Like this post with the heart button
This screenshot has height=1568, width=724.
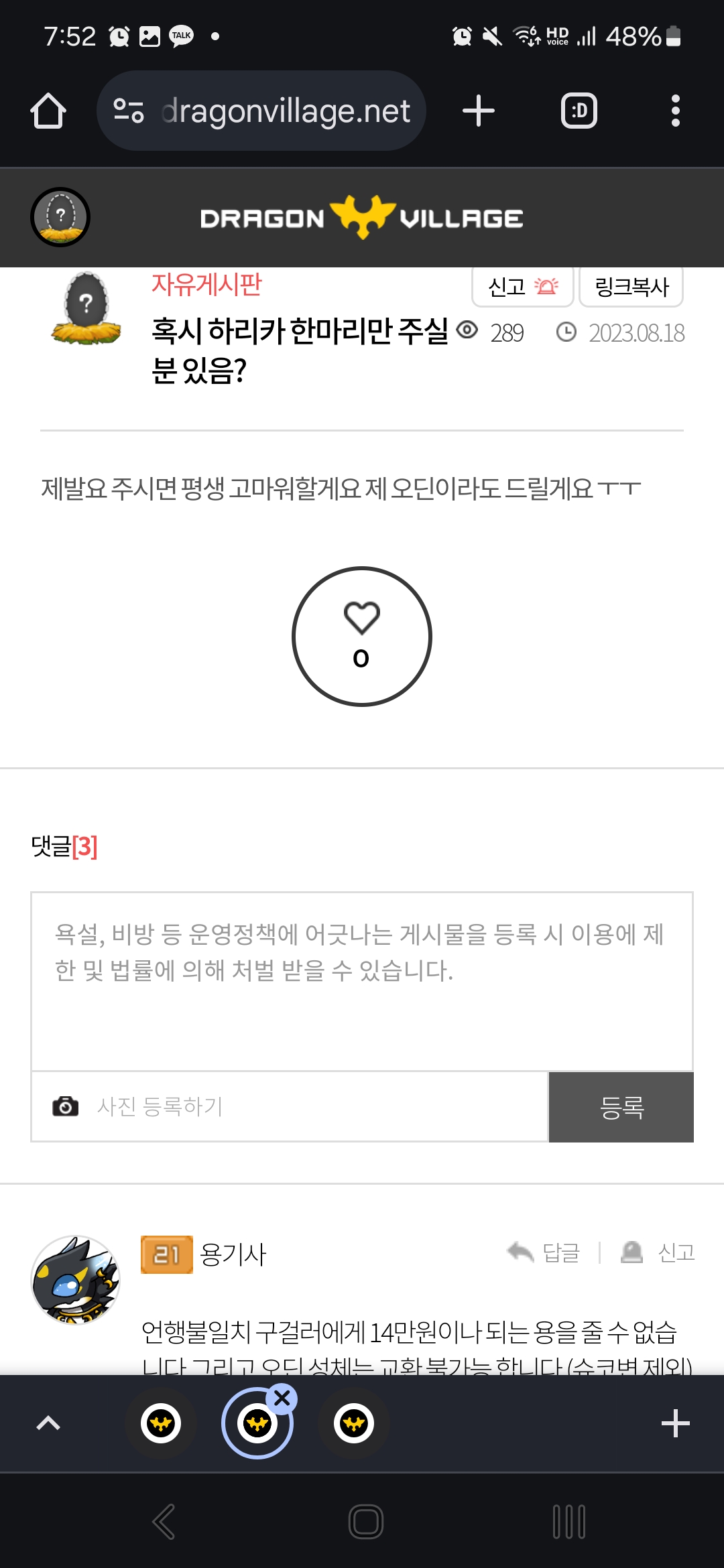click(x=362, y=636)
